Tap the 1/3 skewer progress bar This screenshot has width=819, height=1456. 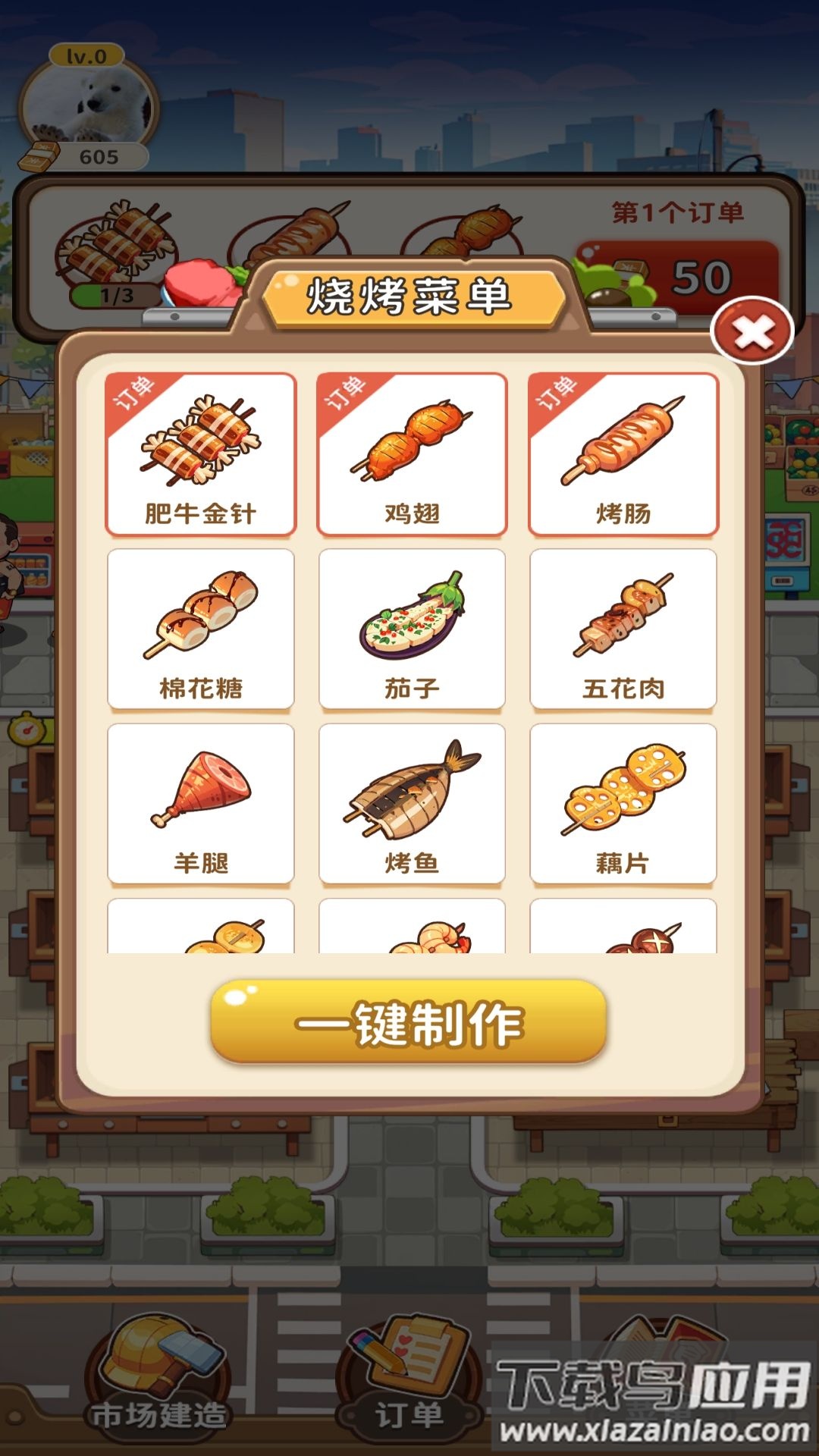[x=114, y=297]
